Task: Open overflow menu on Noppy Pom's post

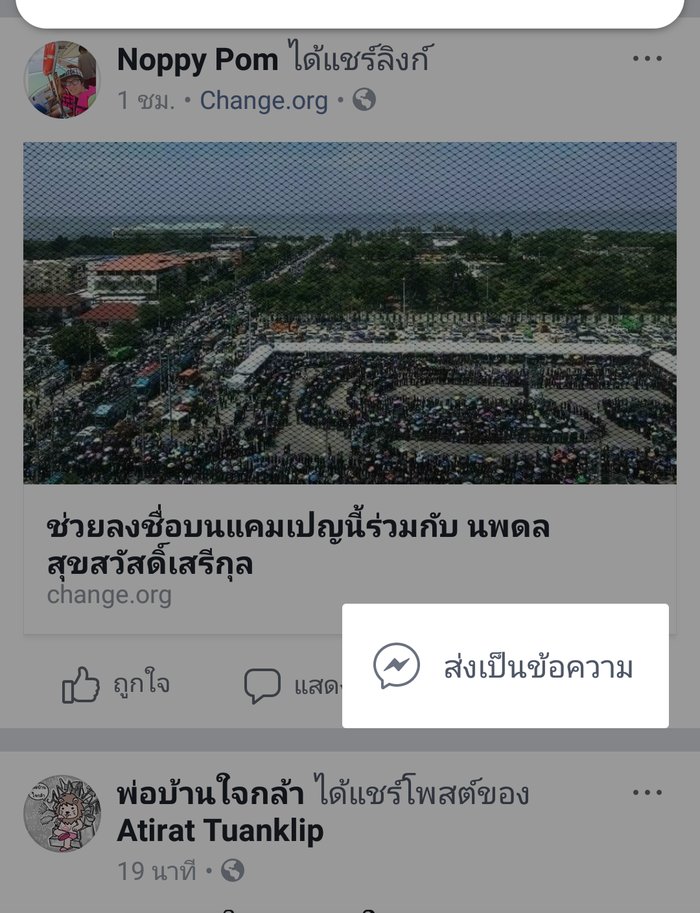Action: coord(647,59)
